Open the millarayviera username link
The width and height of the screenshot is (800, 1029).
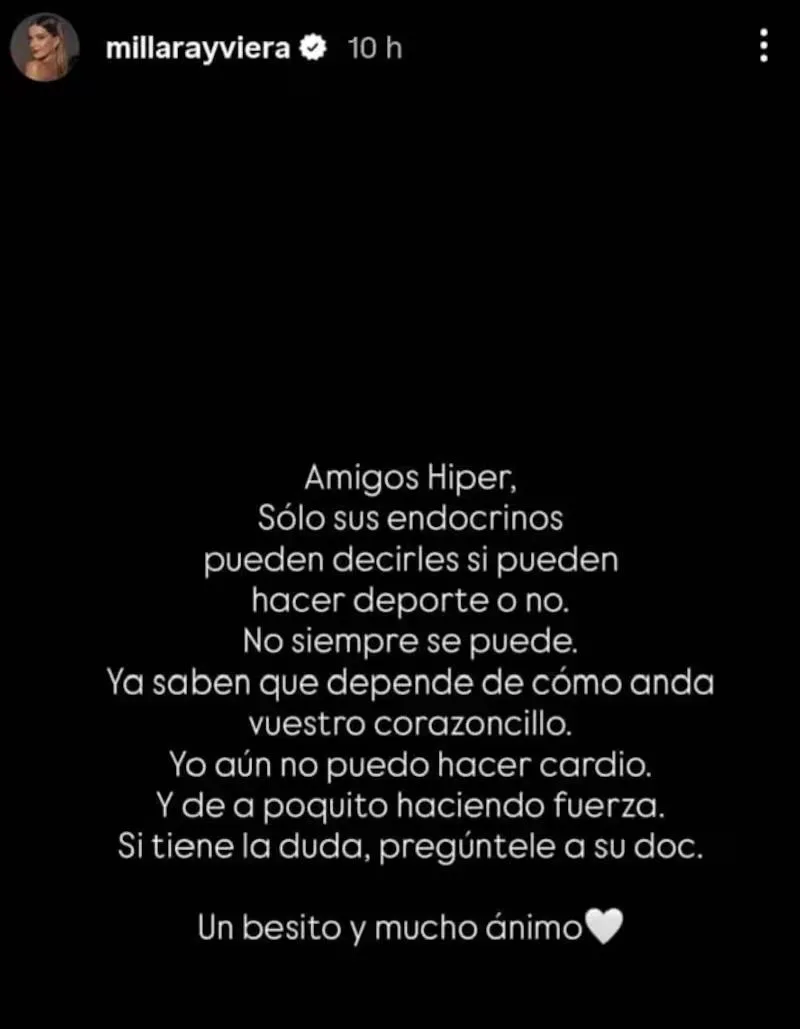(x=198, y=47)
